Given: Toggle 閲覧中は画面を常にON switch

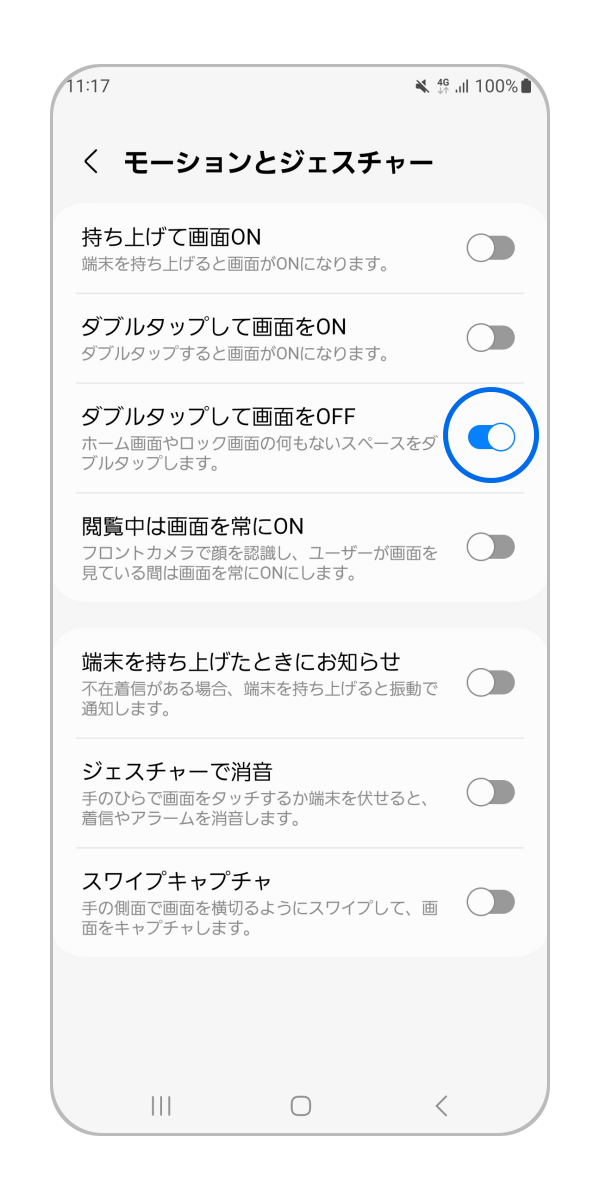Looking at the screenshot, I should tap(490, 547).
